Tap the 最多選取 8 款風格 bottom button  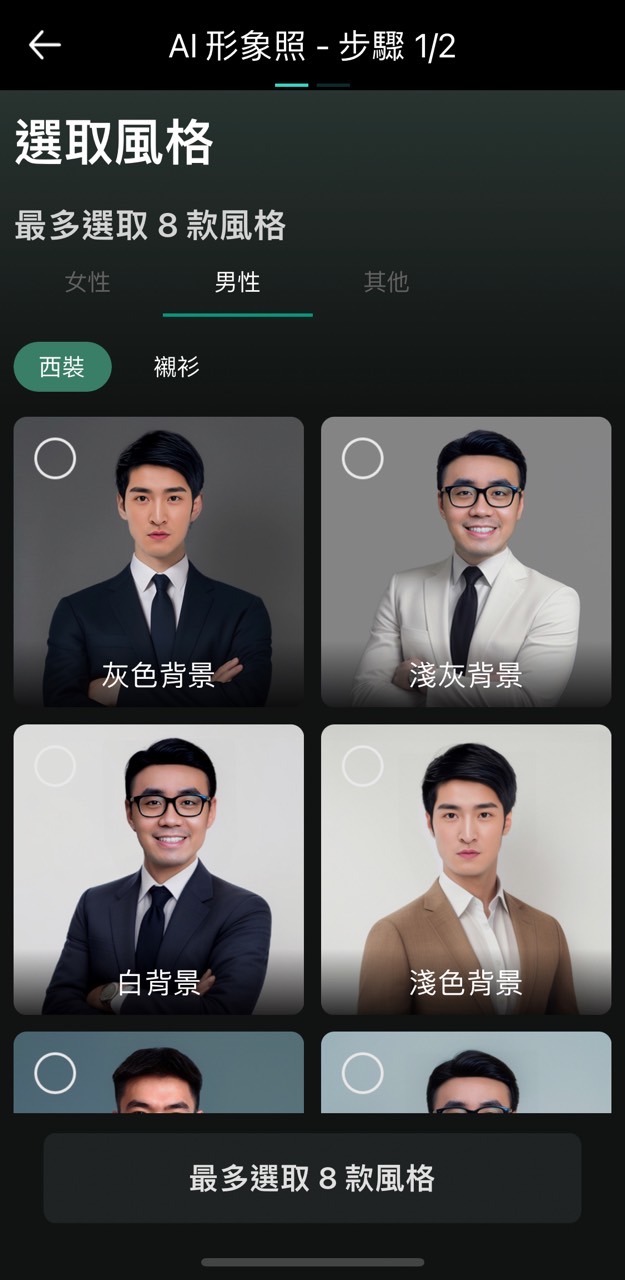point(312,1178)
